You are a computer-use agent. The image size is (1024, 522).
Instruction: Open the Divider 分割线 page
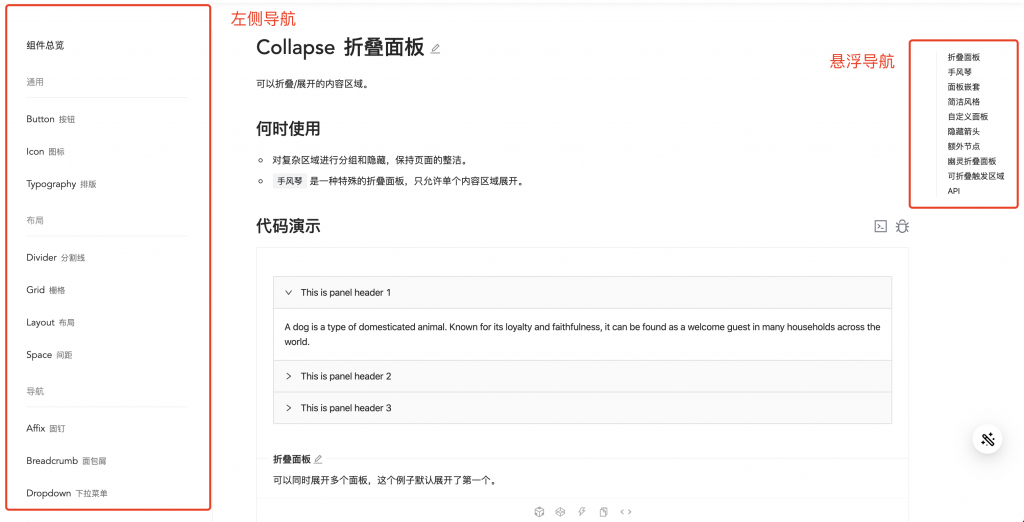(56, 258)
